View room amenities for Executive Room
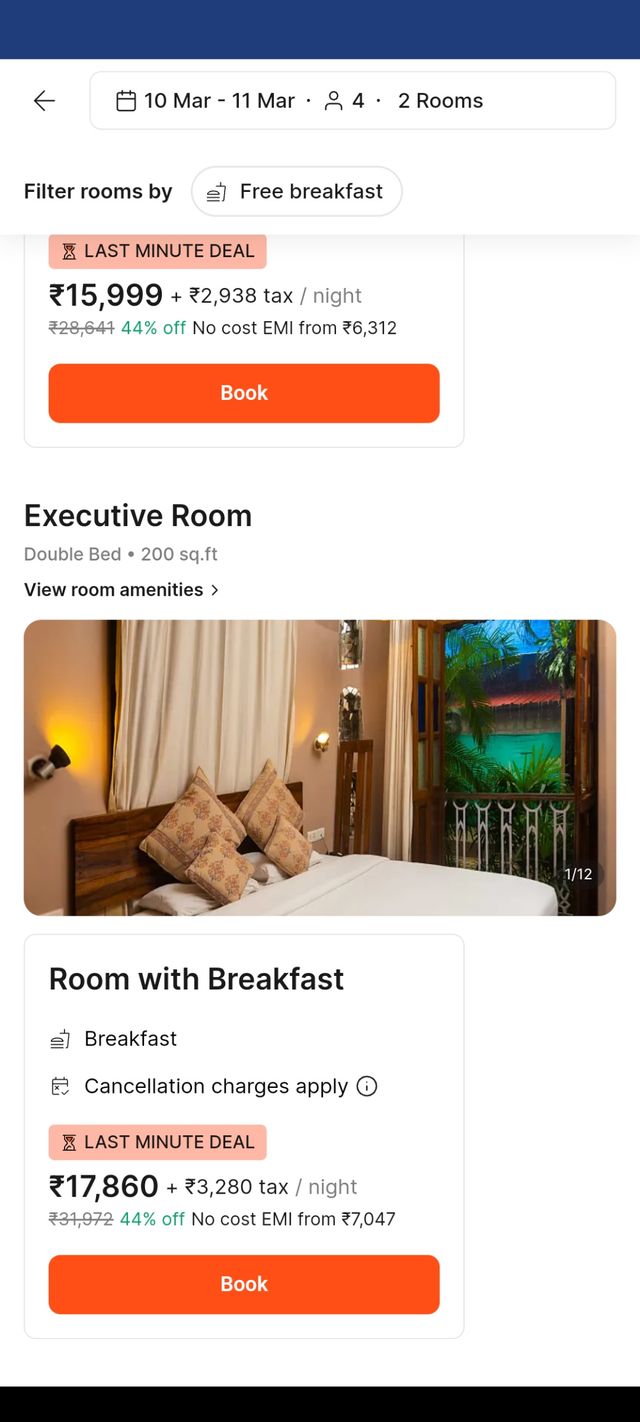 coord(121,590)
